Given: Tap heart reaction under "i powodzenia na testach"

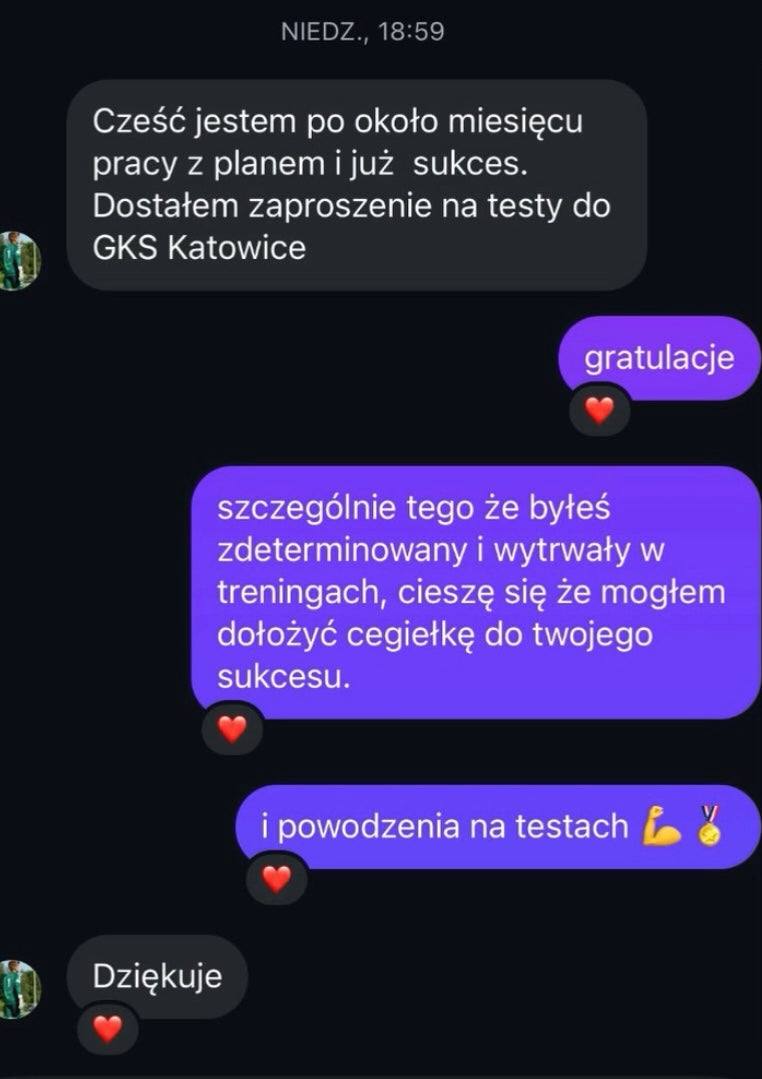Looking at the screenshot, I should point(276,879).
